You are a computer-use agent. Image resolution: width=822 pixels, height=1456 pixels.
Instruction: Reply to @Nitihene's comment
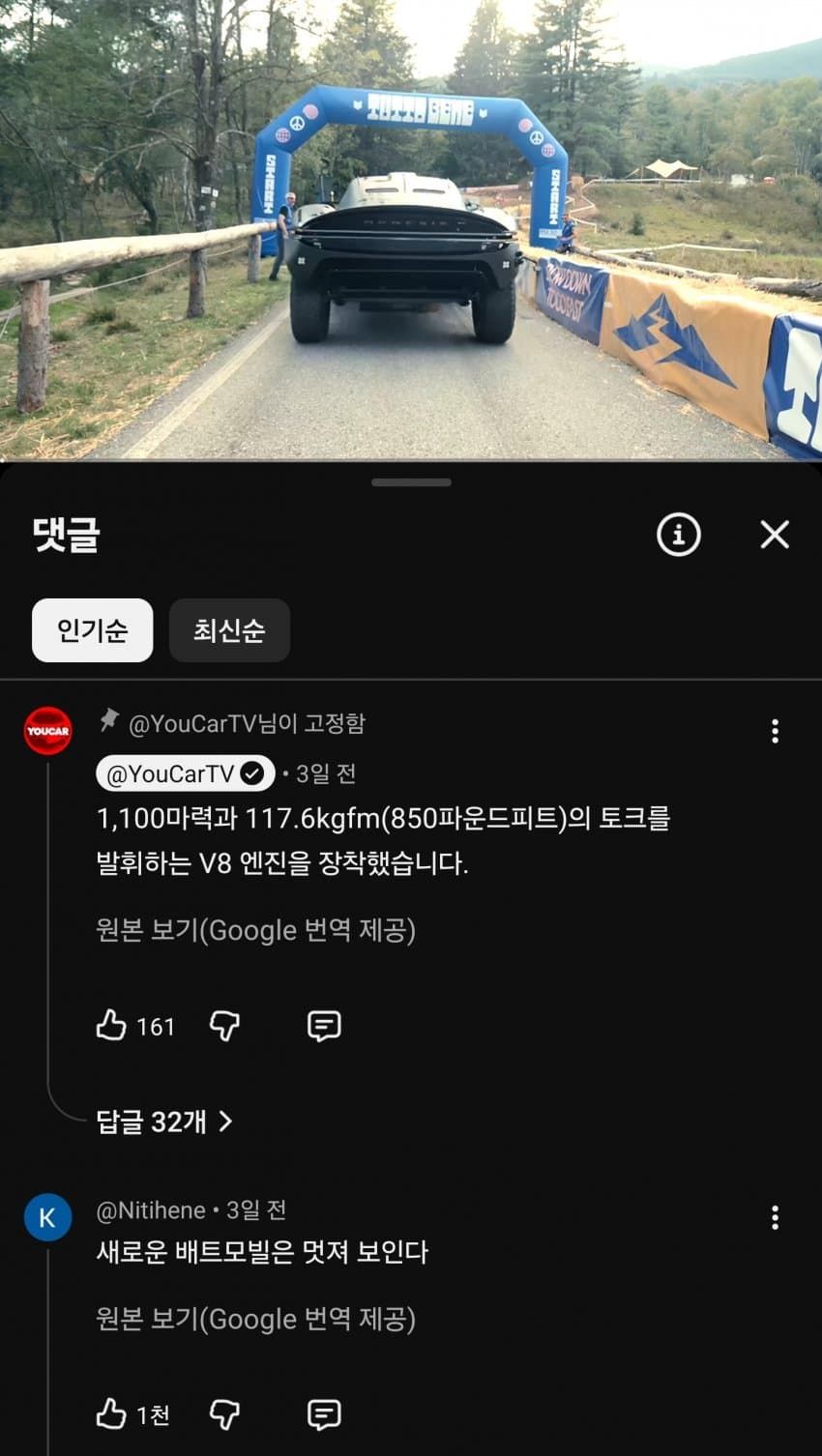click(324, 1415)
